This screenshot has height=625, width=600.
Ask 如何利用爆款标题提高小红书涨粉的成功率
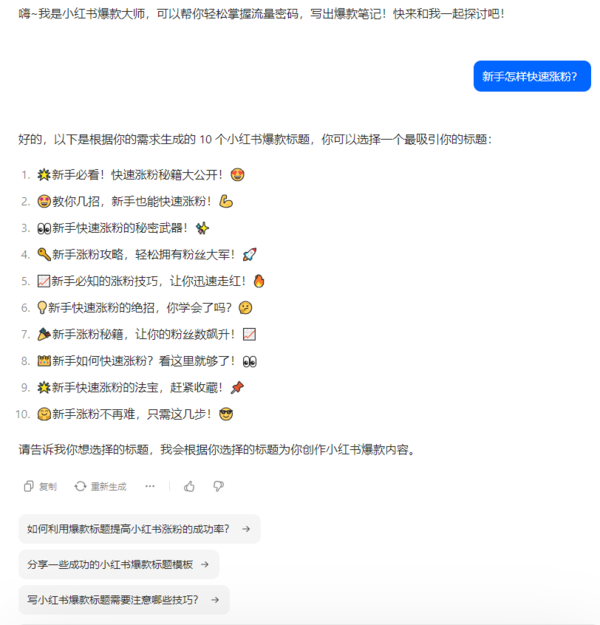point(138,529)
